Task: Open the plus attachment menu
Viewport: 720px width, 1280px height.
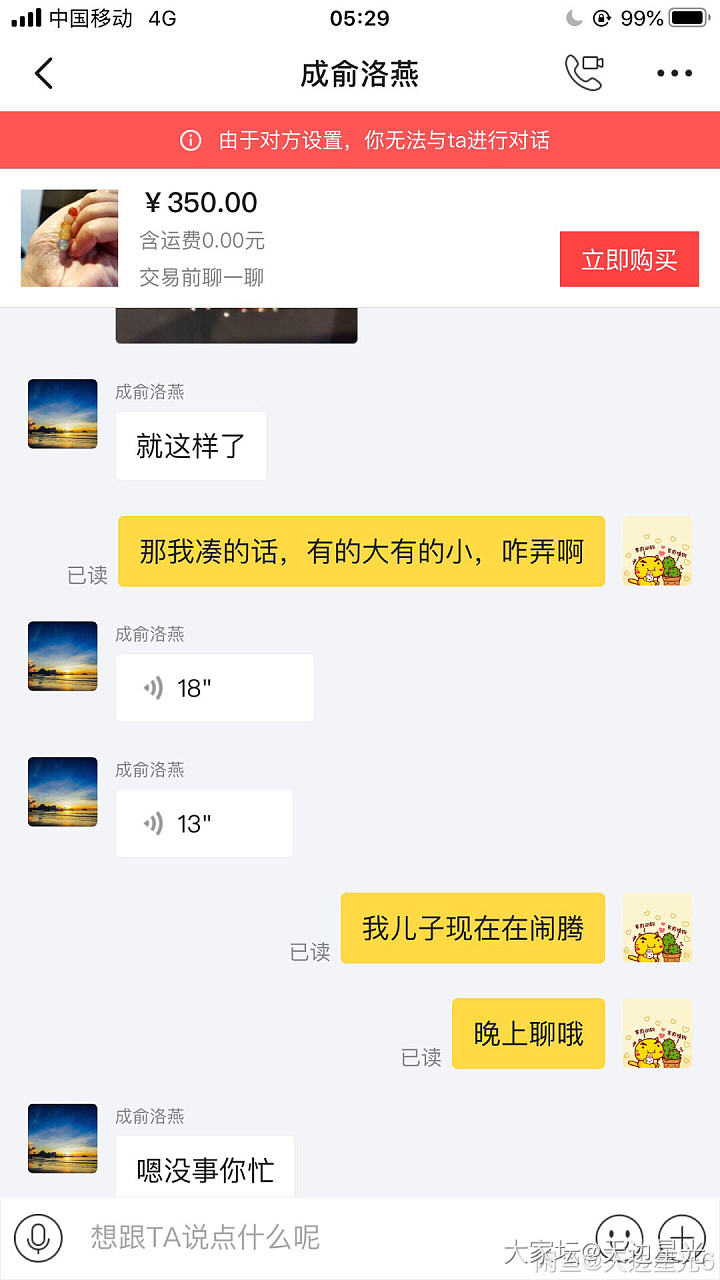Action: pyautogui.click(x=682, y=1236)
